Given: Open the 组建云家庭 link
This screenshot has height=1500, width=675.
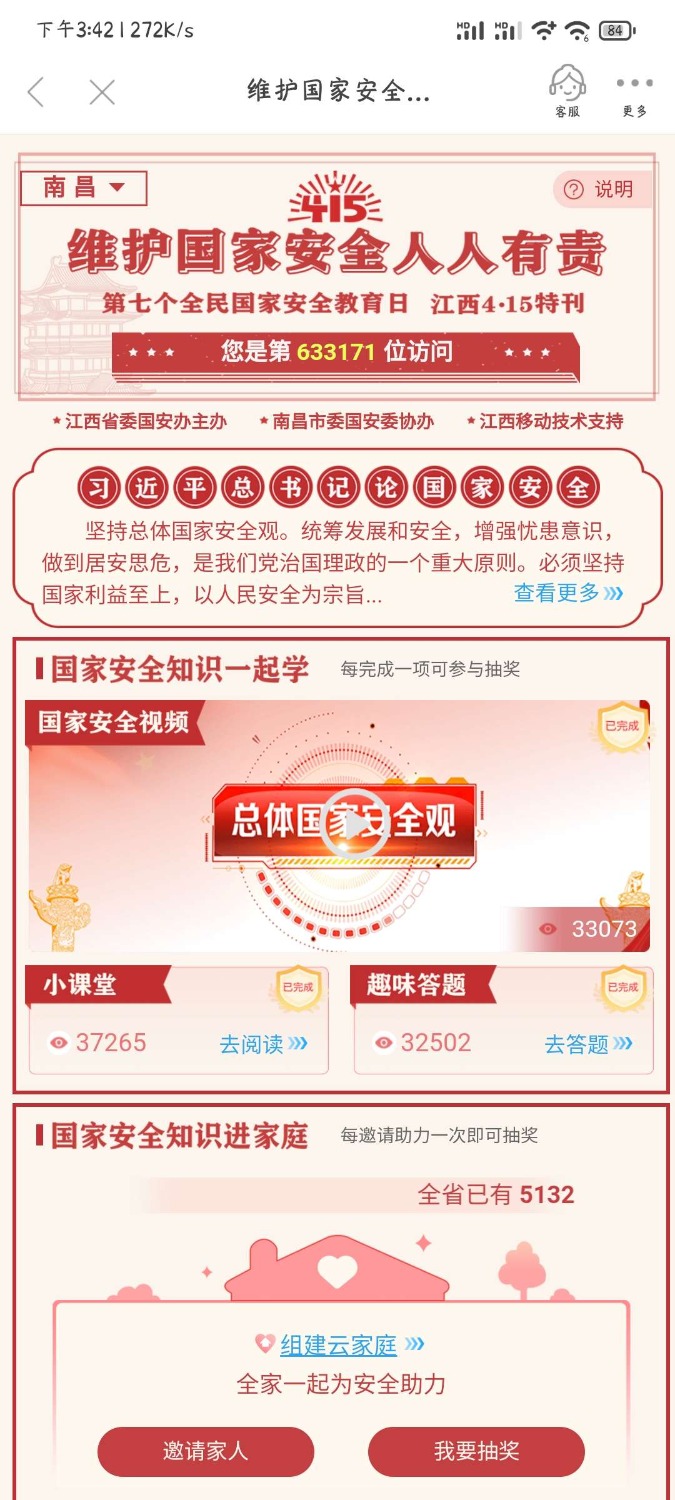Looking at the screenshot, I should point(339,1345).
